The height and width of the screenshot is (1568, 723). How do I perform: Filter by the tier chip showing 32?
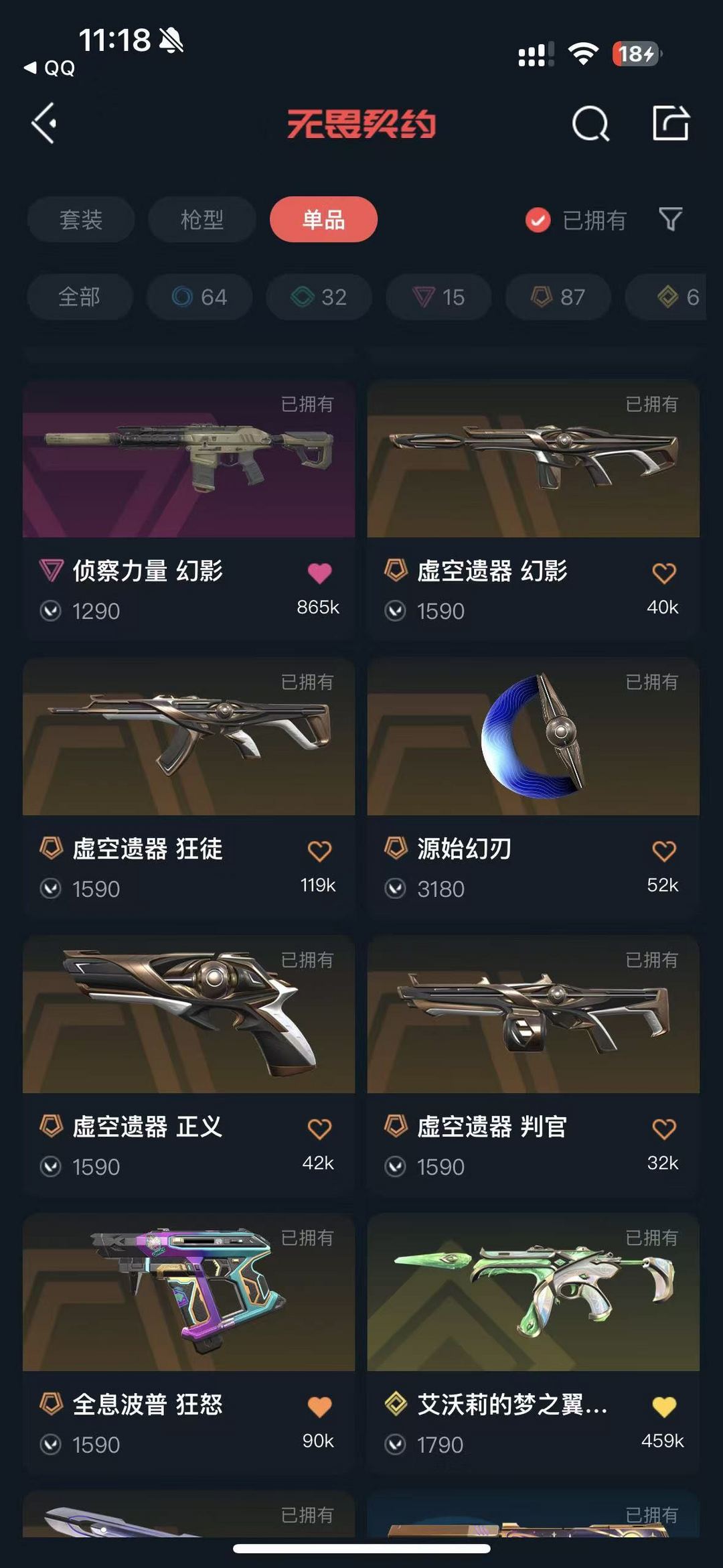pos(319,297)
